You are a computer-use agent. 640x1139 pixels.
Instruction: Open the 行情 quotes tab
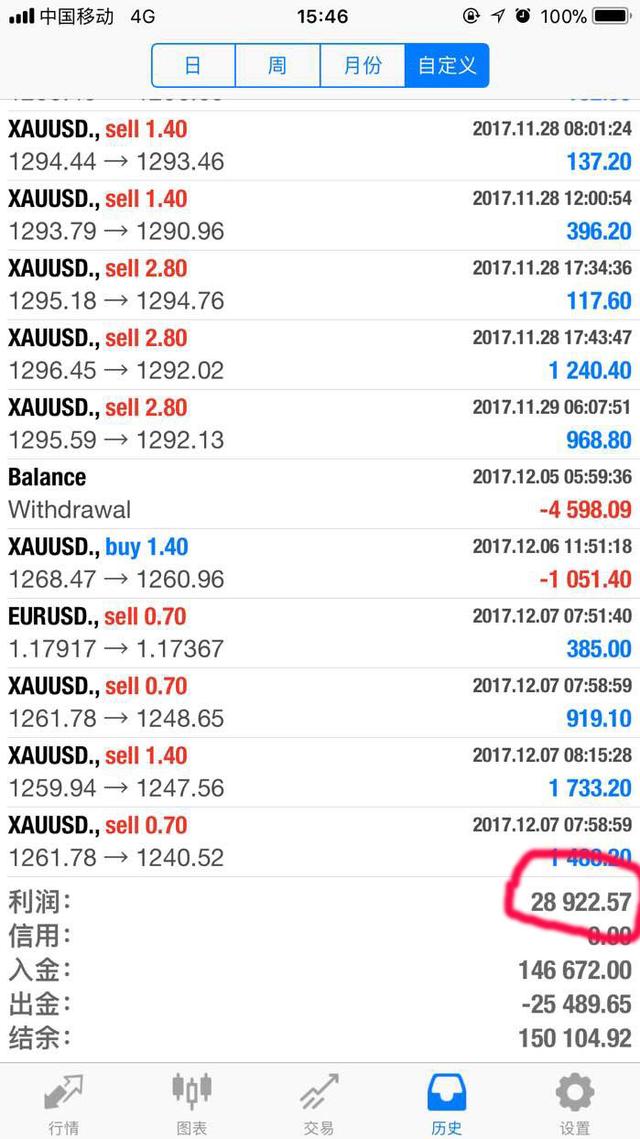click(x=64, y=1102)
